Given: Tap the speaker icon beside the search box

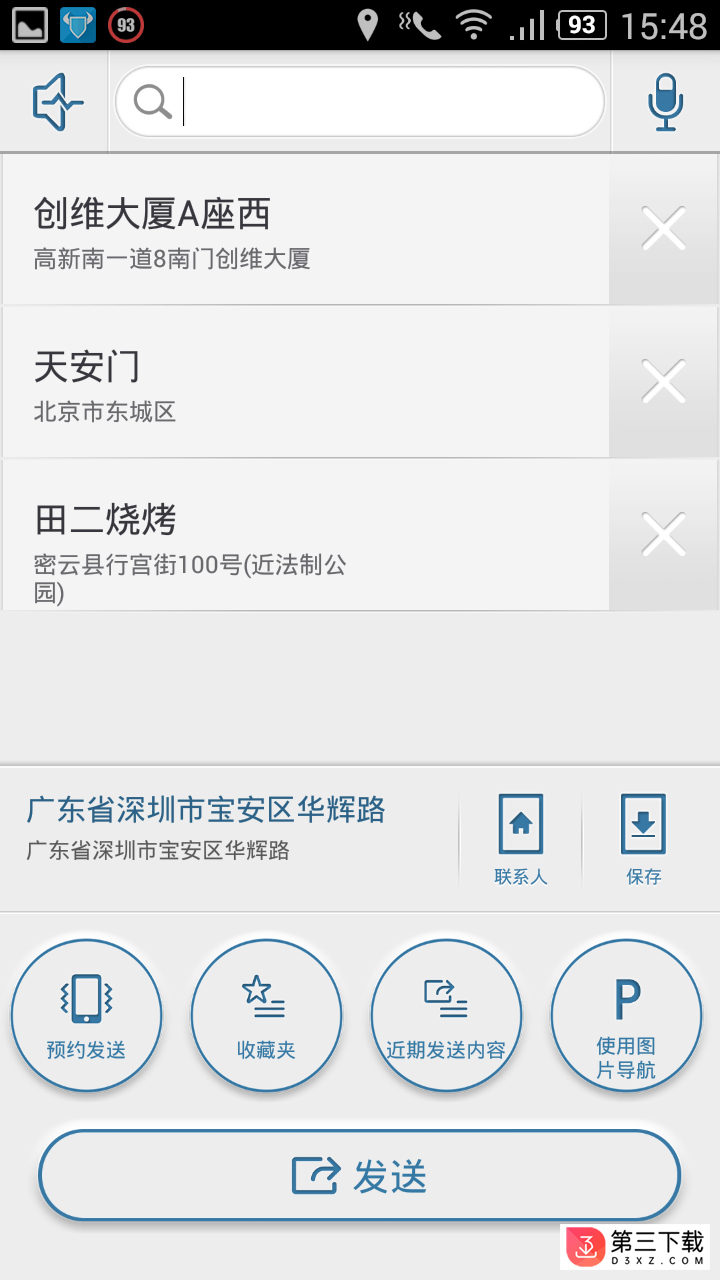Looking at the screenshot, I should coord(55,102).
